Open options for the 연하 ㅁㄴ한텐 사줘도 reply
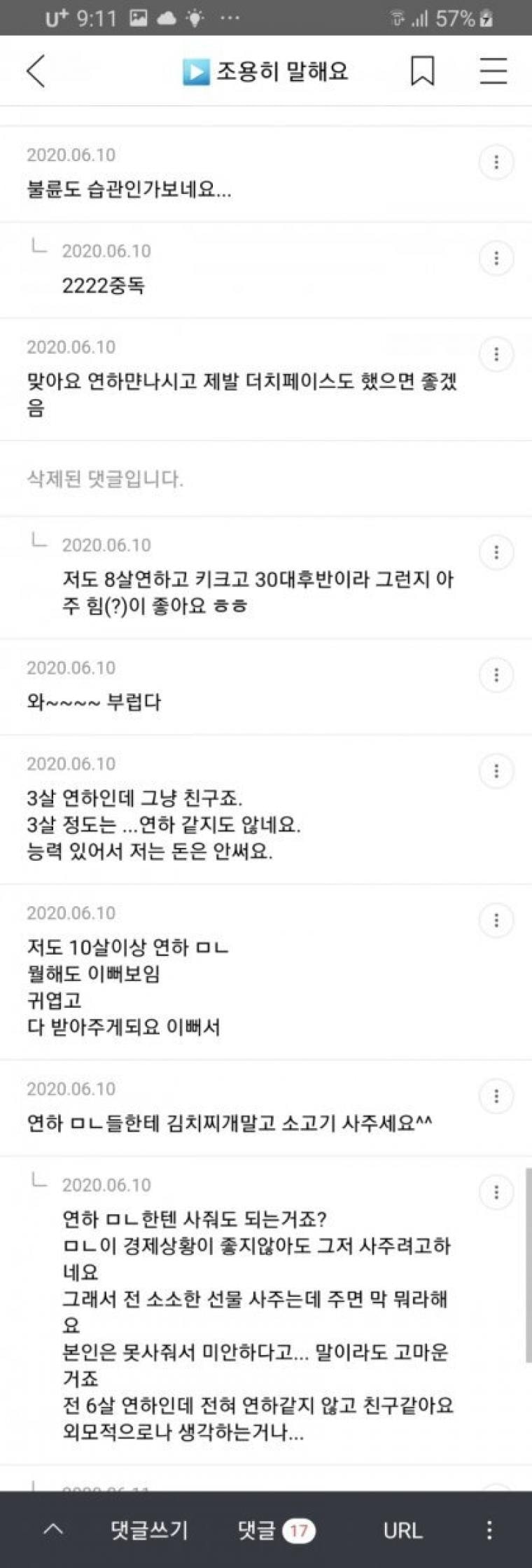This screenshot has width=532, height=1568. tap(496, 1192)
